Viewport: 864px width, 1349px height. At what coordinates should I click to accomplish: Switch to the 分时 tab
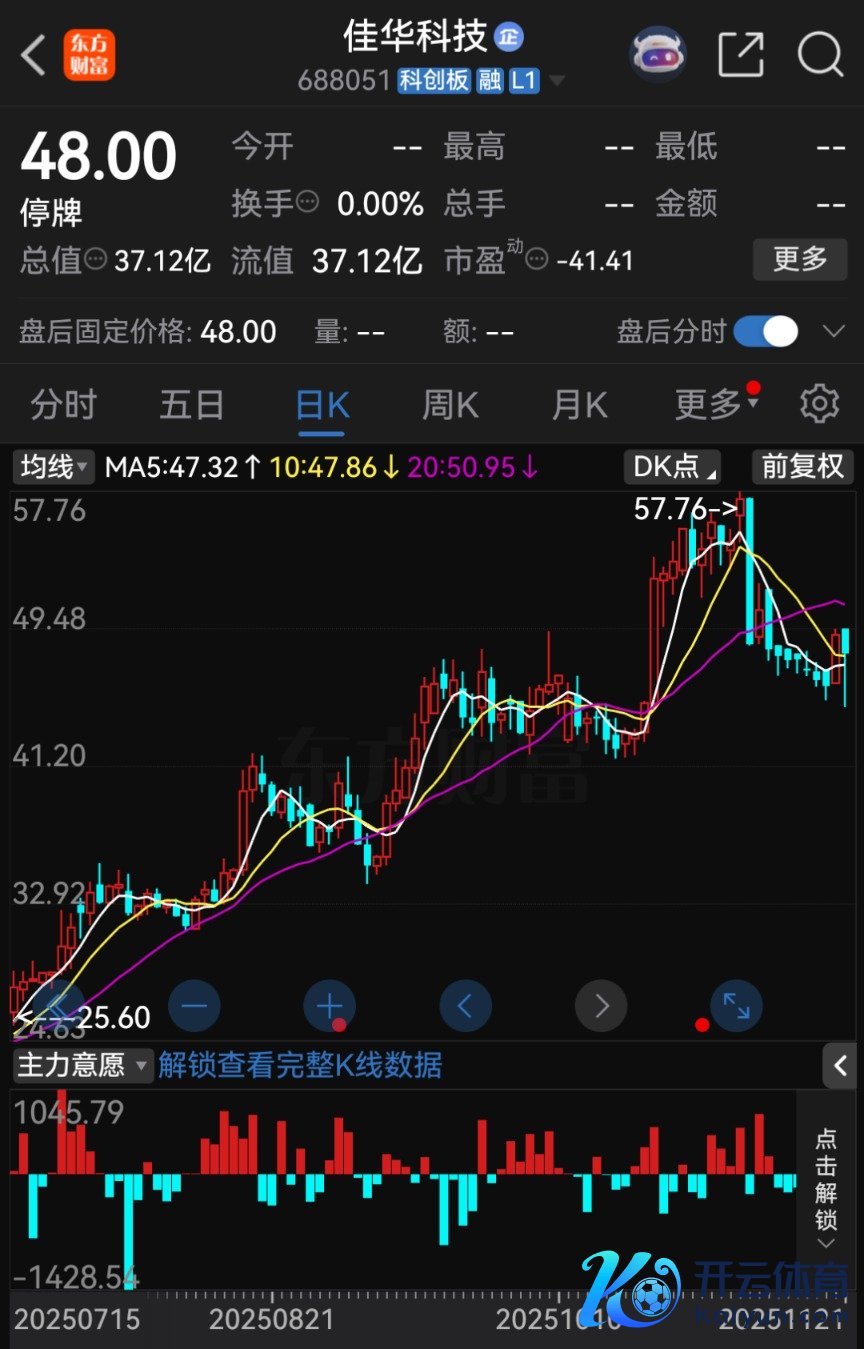pyautogui.click(x=63, y=406)
